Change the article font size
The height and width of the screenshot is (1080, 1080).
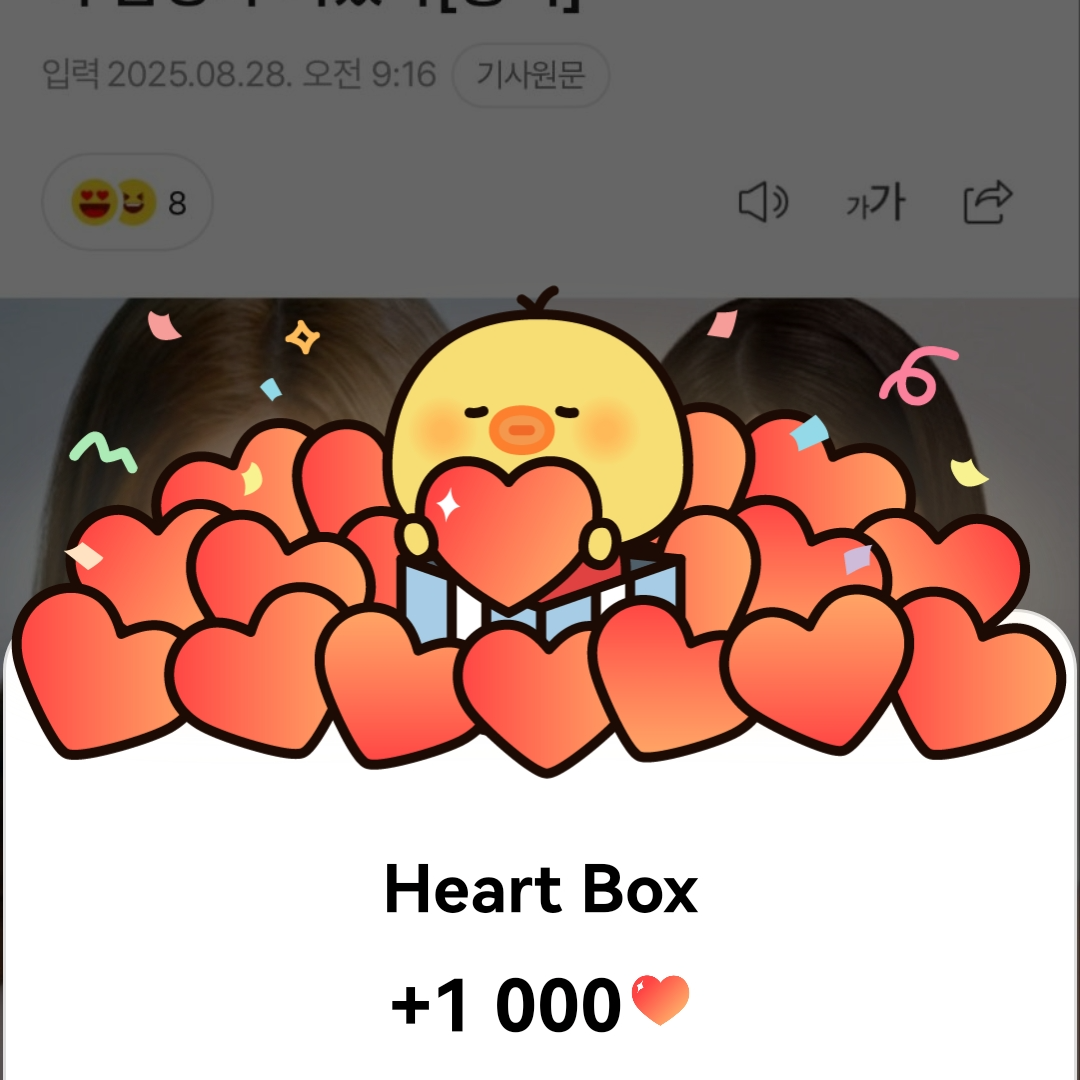(875, 204)
